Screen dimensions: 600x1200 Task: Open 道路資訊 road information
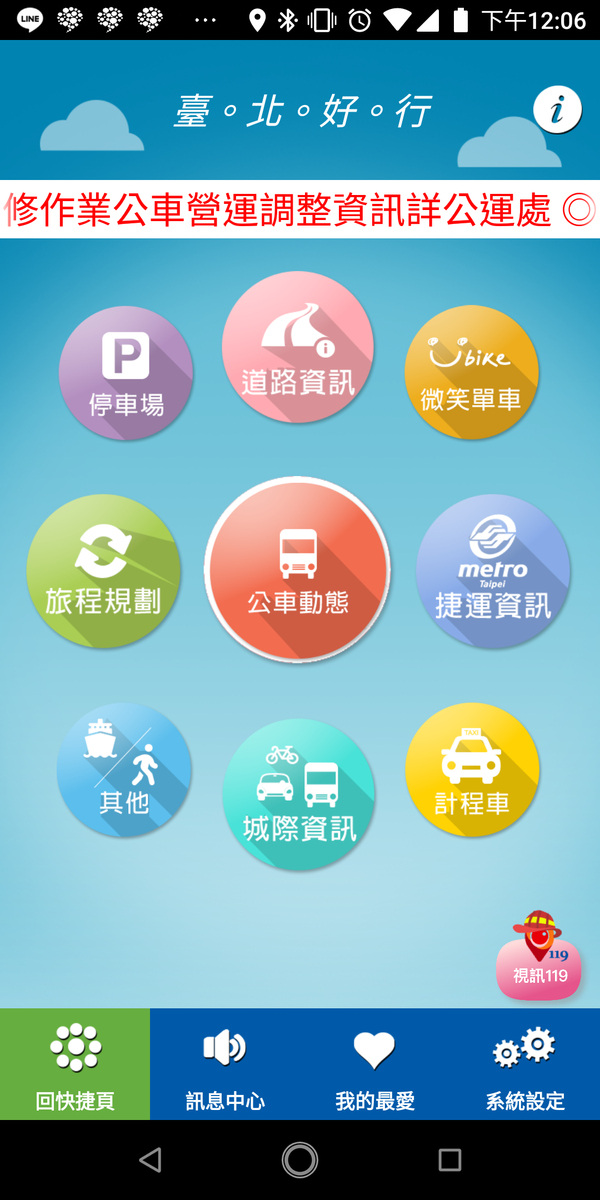(x=298, y=347)
